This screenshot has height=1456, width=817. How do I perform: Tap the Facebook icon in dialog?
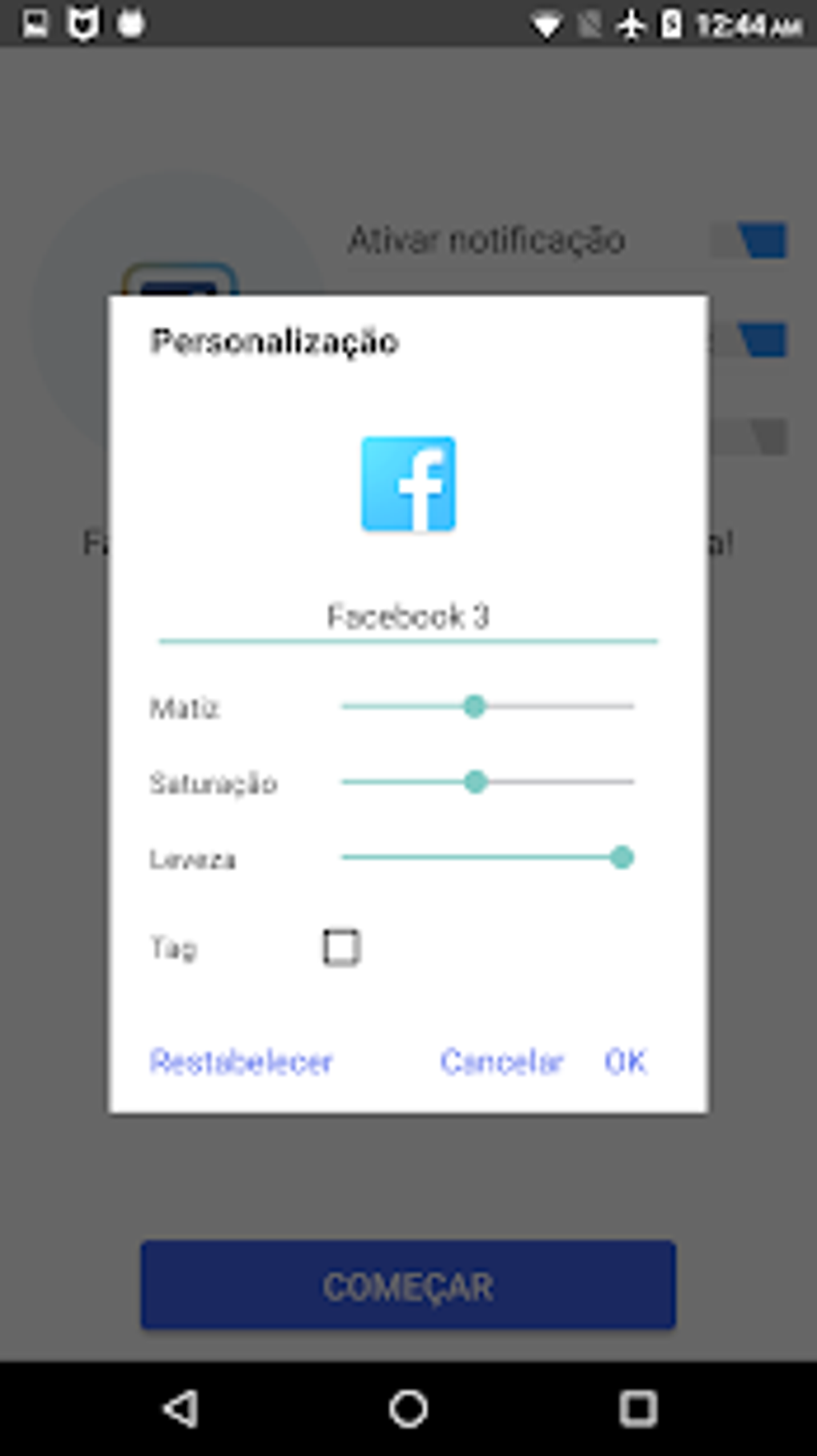click(x=408, y=484)
